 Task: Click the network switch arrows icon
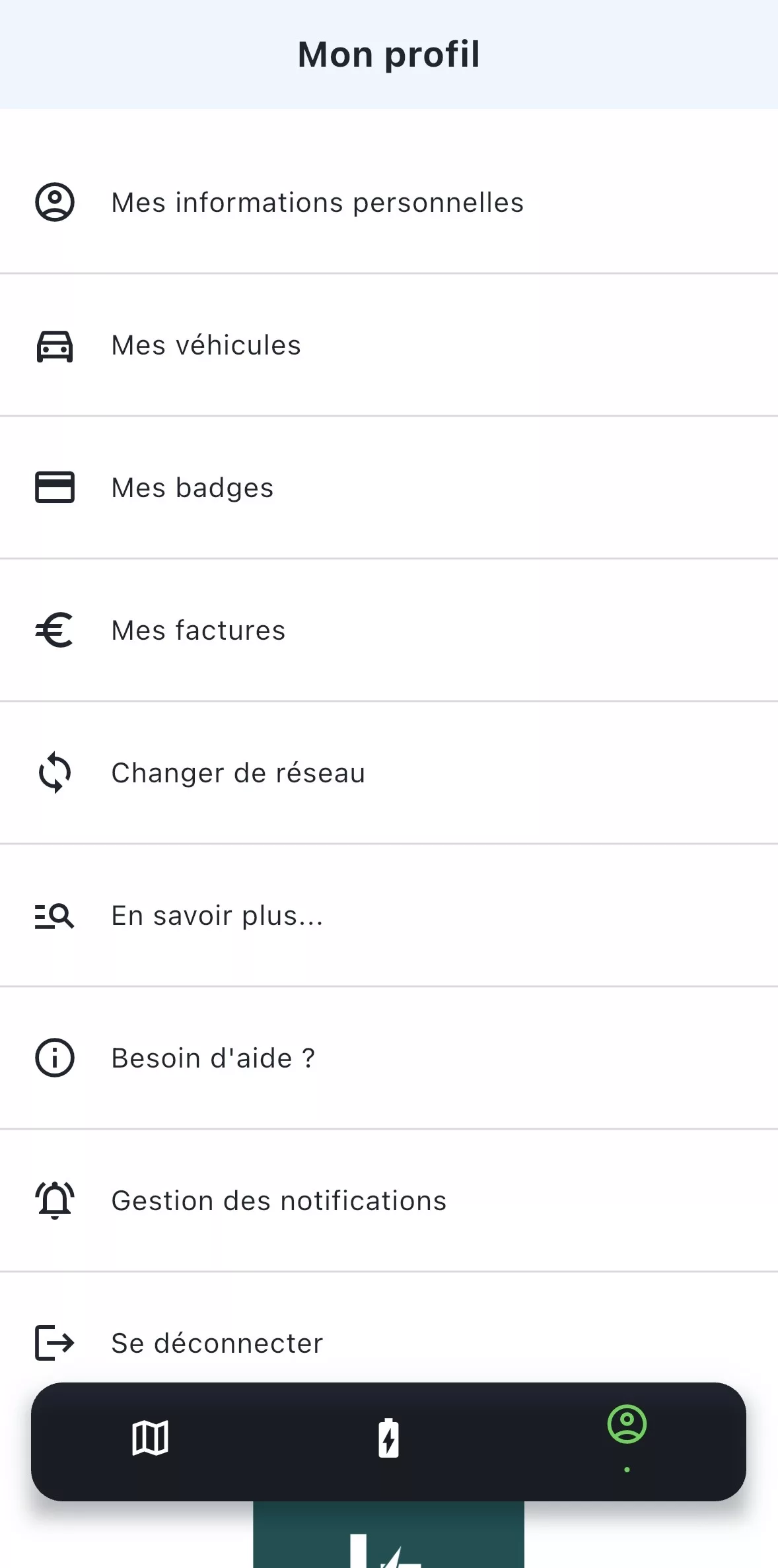pyautogui.click(x=55, y=773)
